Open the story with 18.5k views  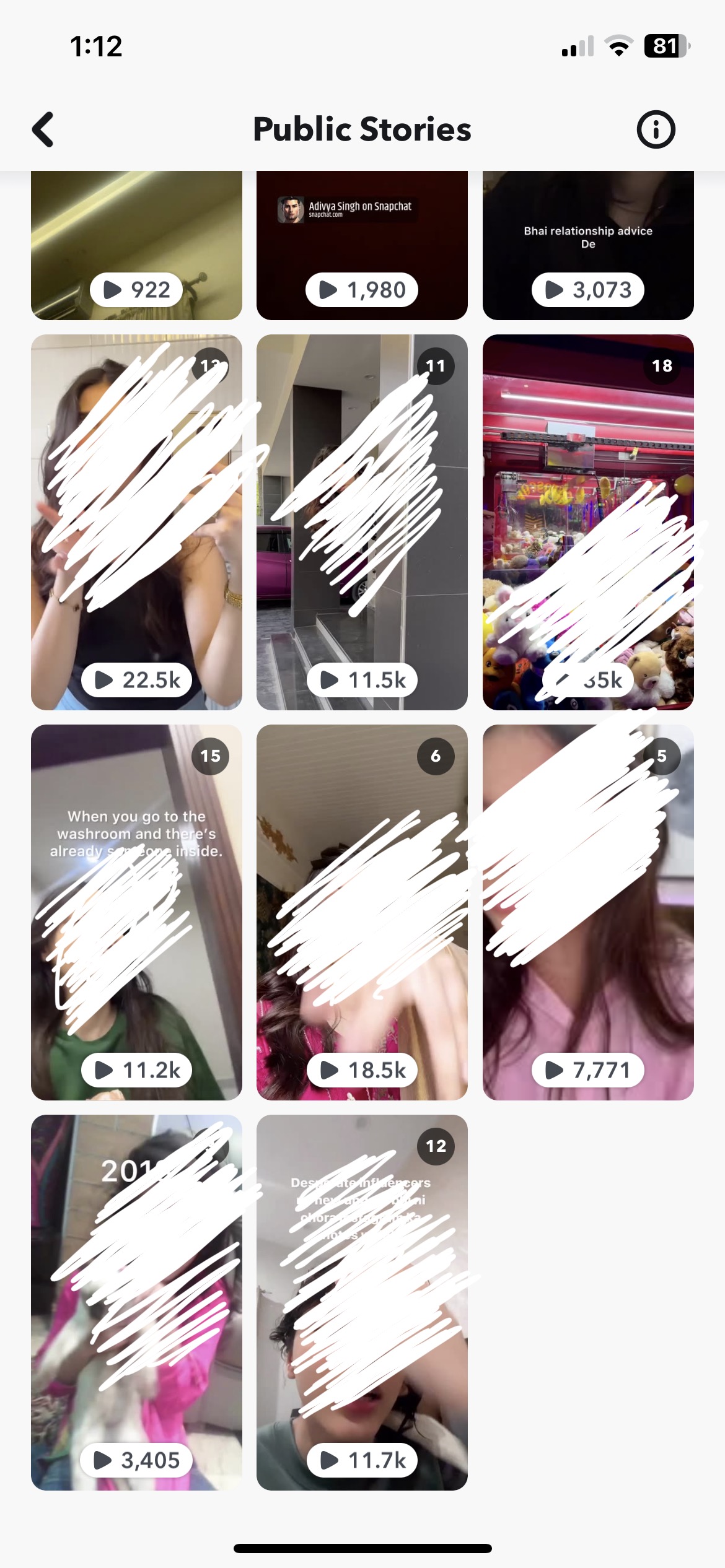point(362,912)
